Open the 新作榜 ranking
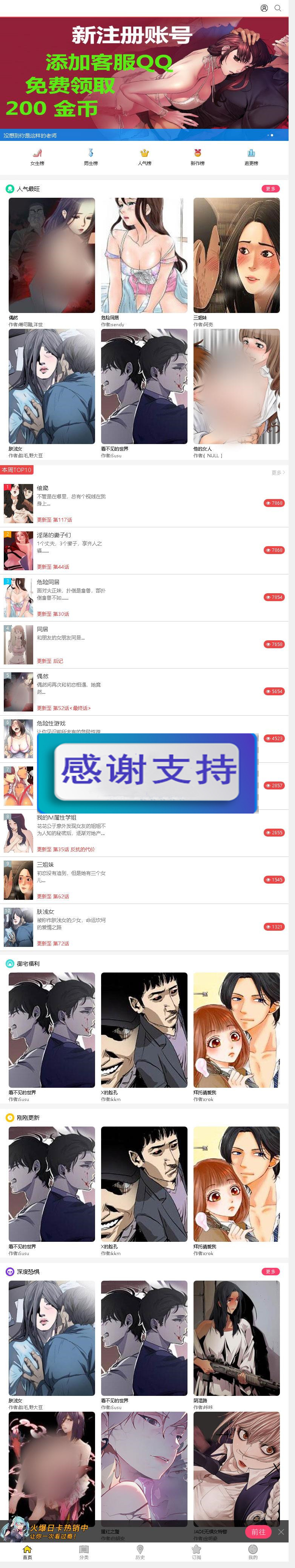Screen dimensions: 295x1568 pos(197,156)
